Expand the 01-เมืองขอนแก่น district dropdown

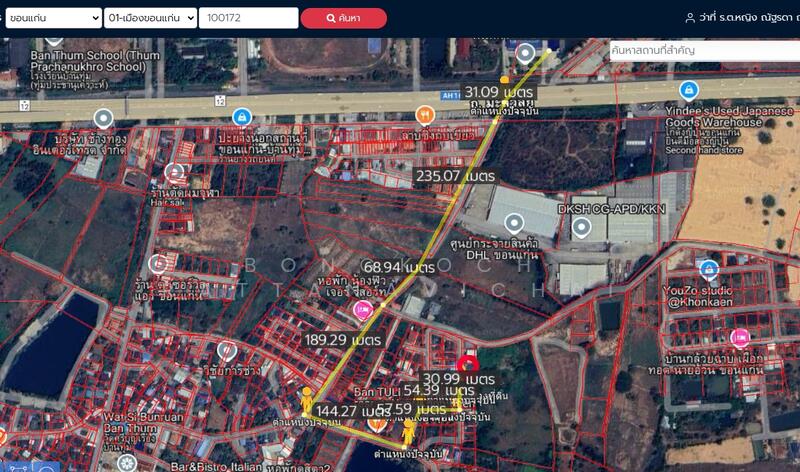[x=150, y=18]
